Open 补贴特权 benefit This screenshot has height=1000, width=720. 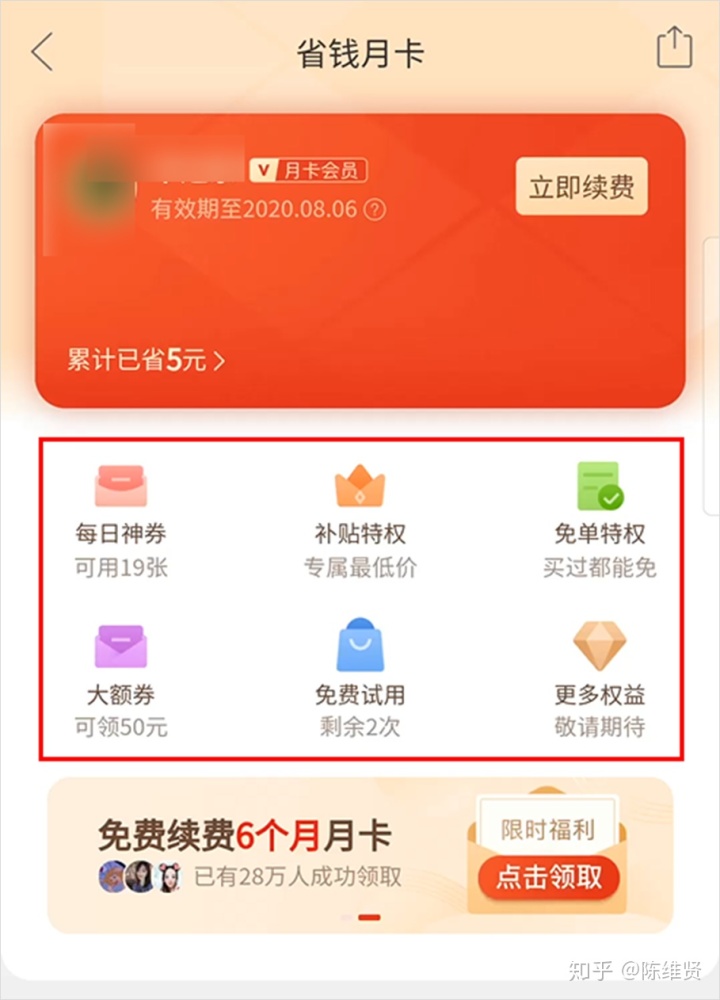tap(360, 518)
